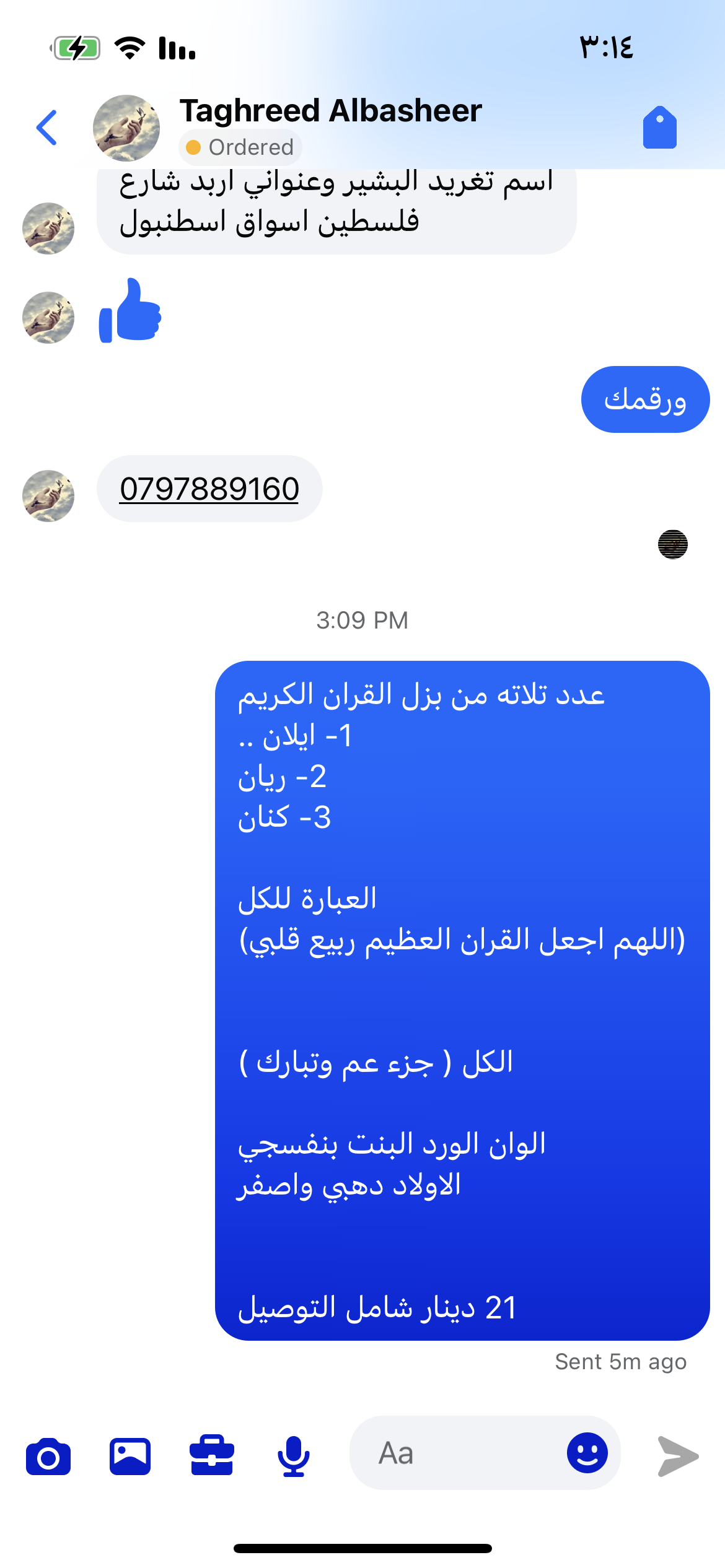The image size is (725, 1568).
Task: Open Taghreed Albasheer's profile picture
Action: point(126,128)
